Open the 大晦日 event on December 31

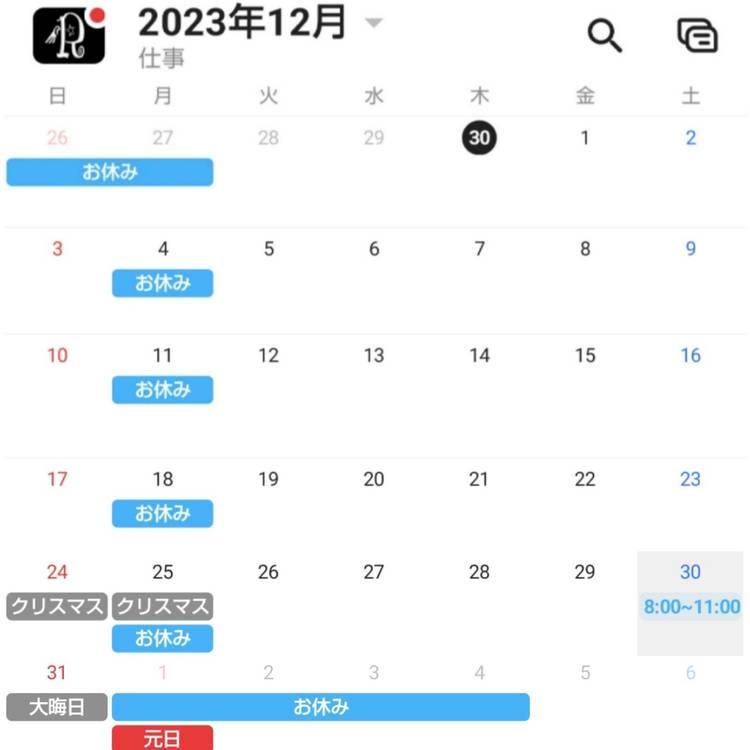[57, 707]
